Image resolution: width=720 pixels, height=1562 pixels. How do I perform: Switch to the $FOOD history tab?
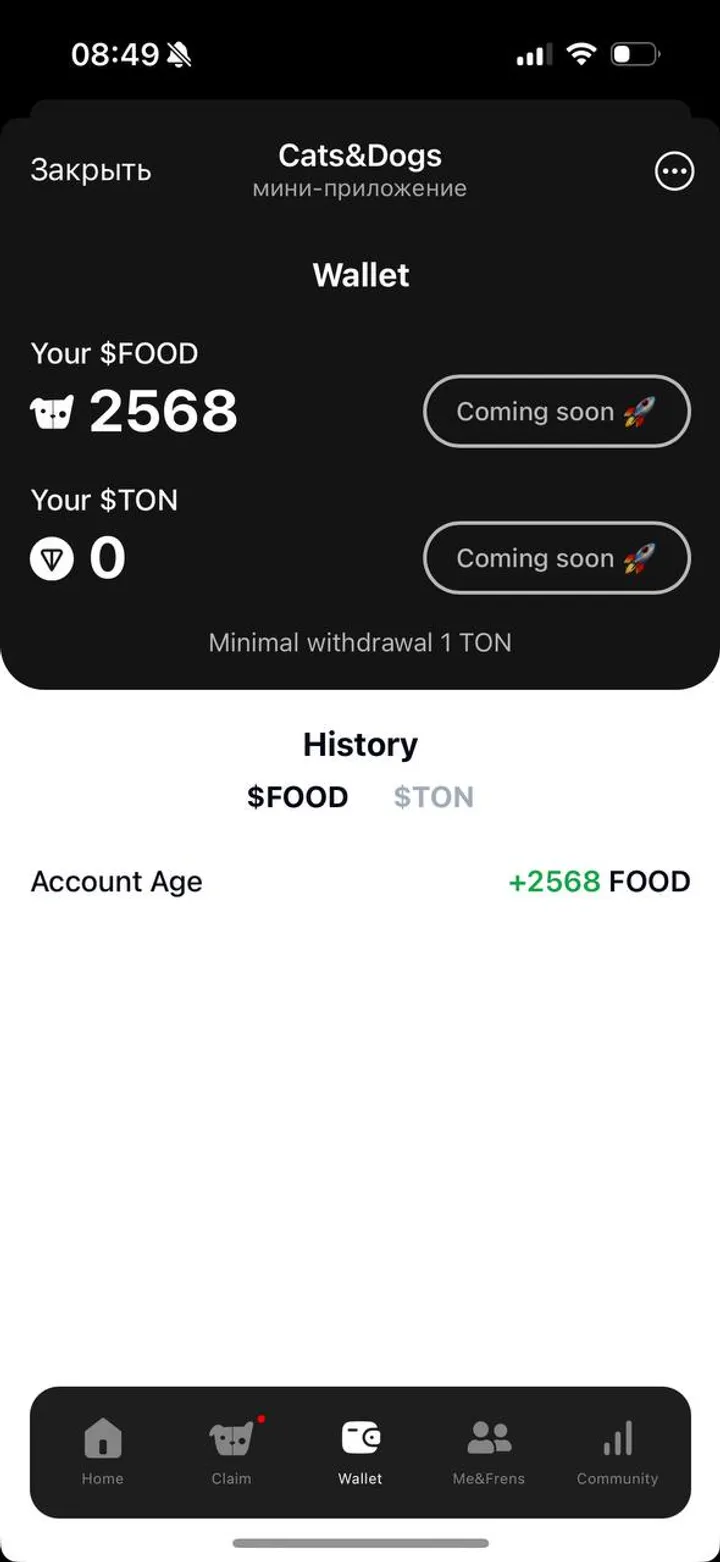(299, 797)
